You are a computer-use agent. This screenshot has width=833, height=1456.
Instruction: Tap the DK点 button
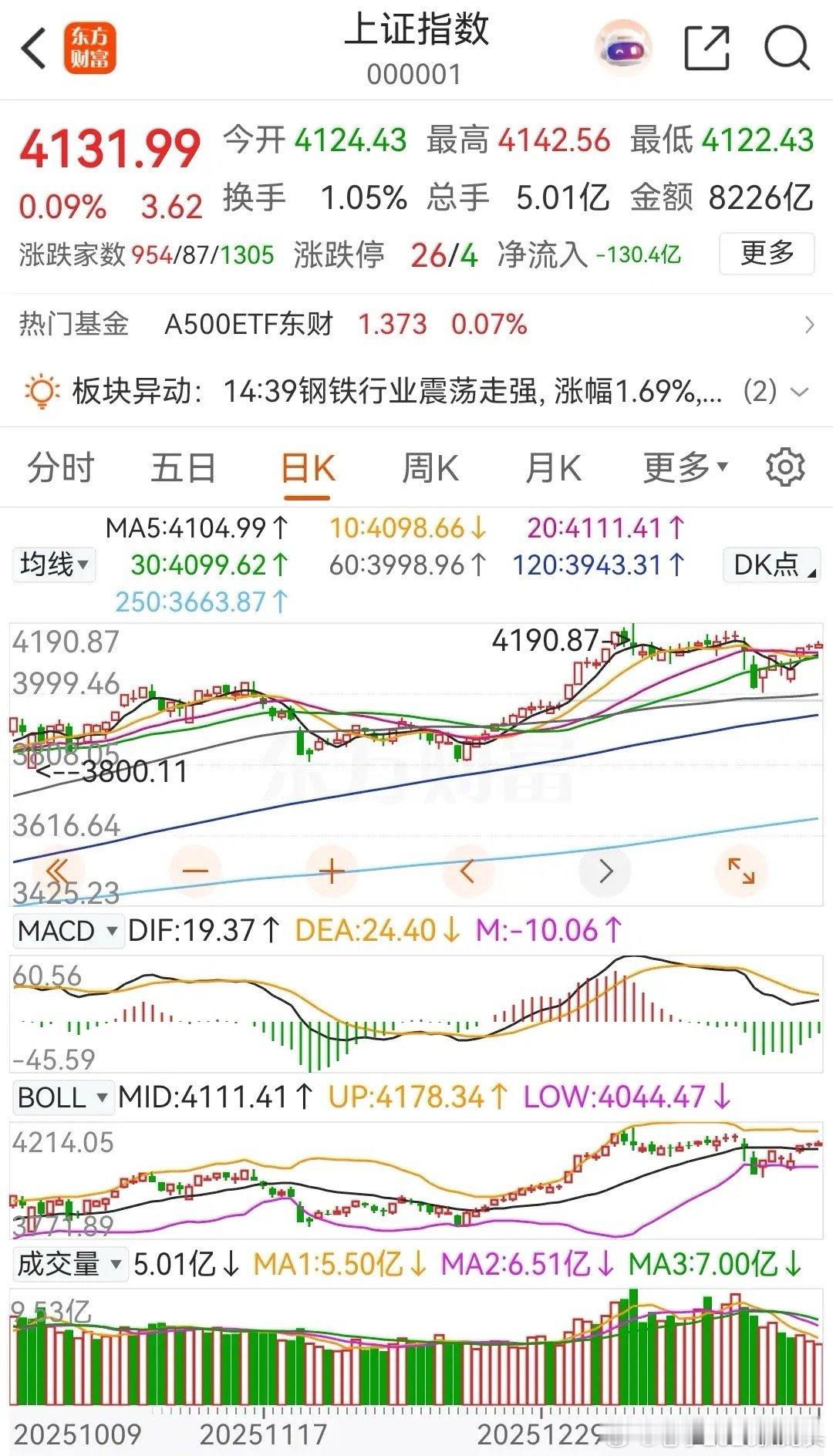pyautogui.click(x=771, y=565)
